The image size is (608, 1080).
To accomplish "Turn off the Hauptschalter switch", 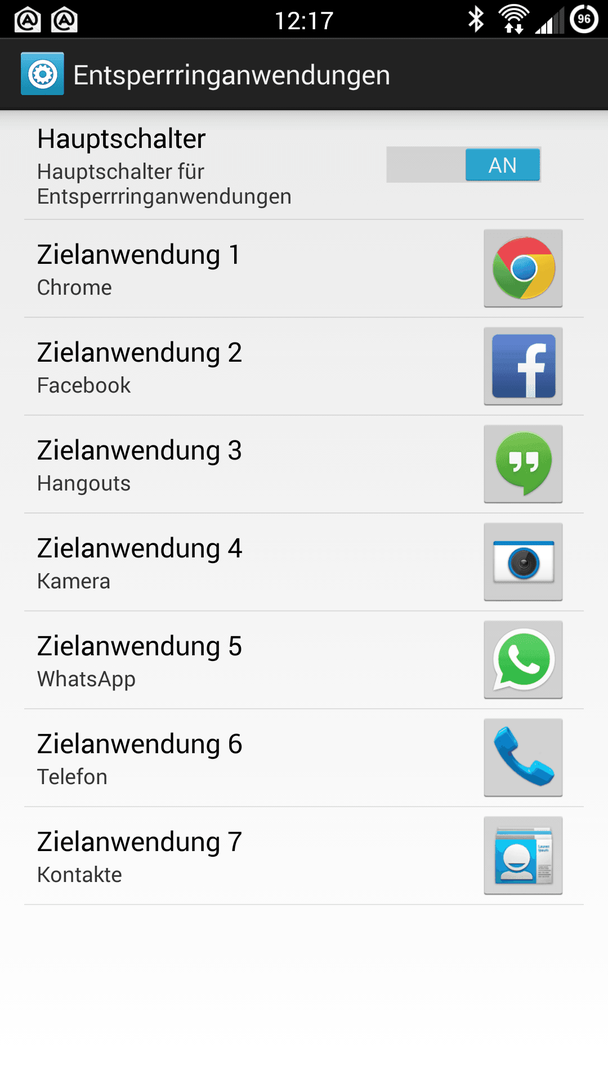I will 463,165.
